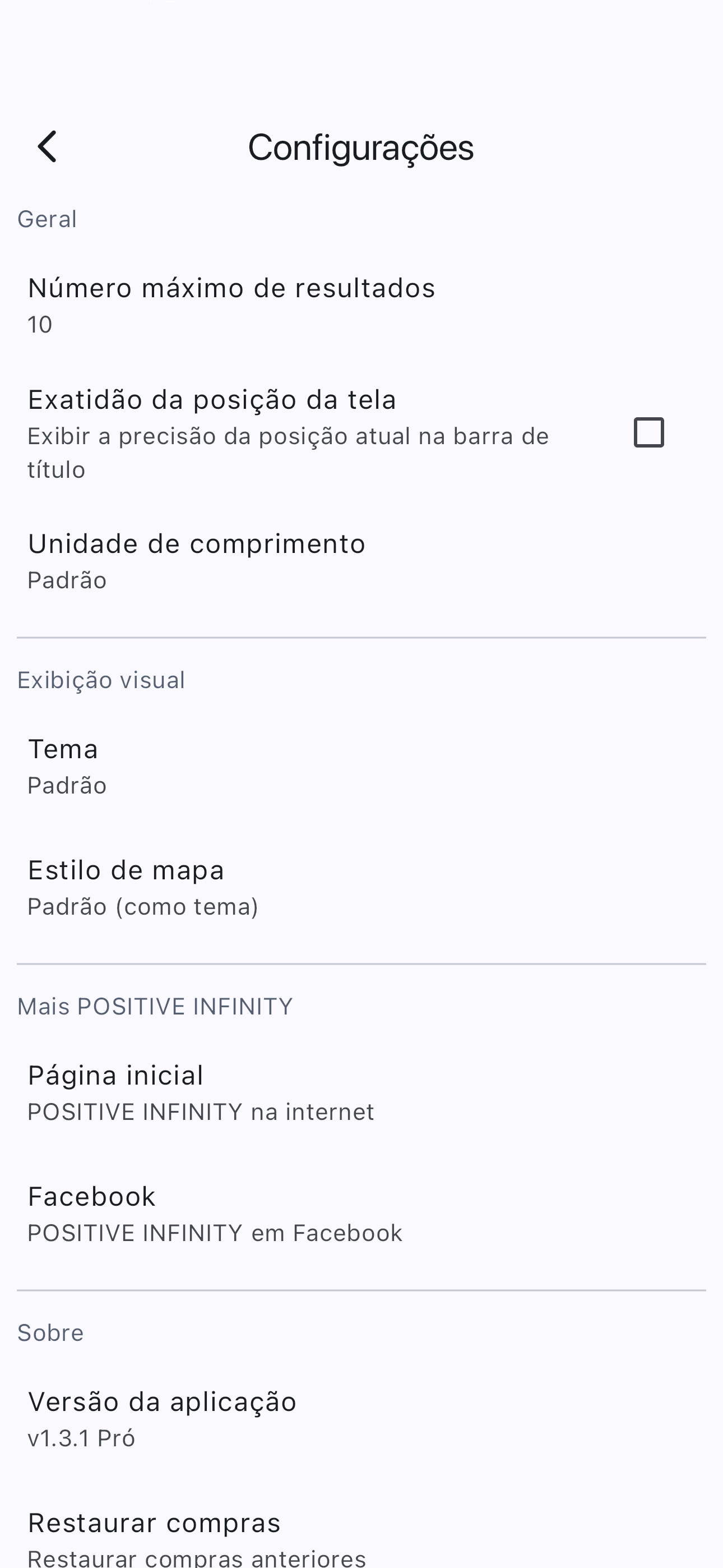Viewport: 723px width, 1568px height.
Task: Change the Tema setting
Action: click(361, 767)
